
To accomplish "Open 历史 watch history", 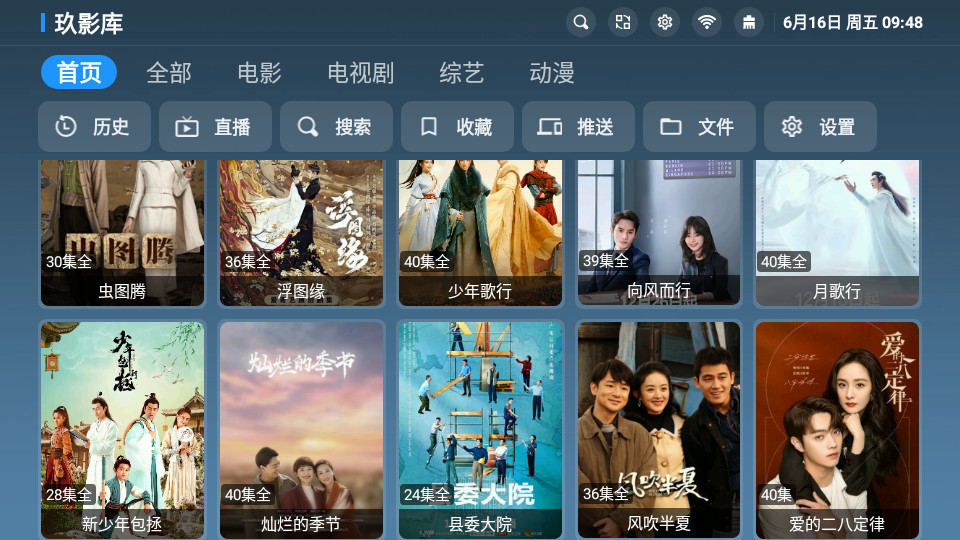I will pos(94,127).
